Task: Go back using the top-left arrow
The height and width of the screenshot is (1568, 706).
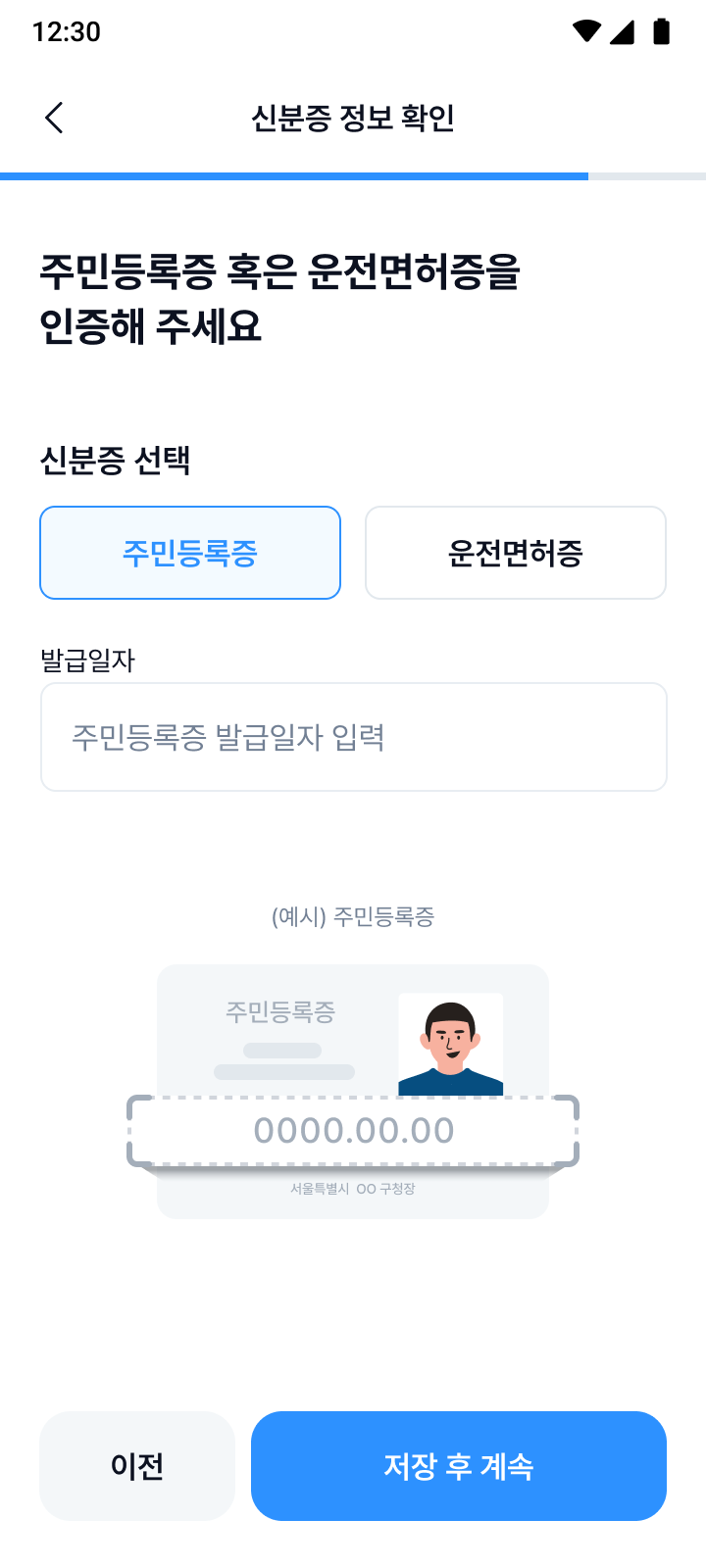Action: [x=54, y=118]
